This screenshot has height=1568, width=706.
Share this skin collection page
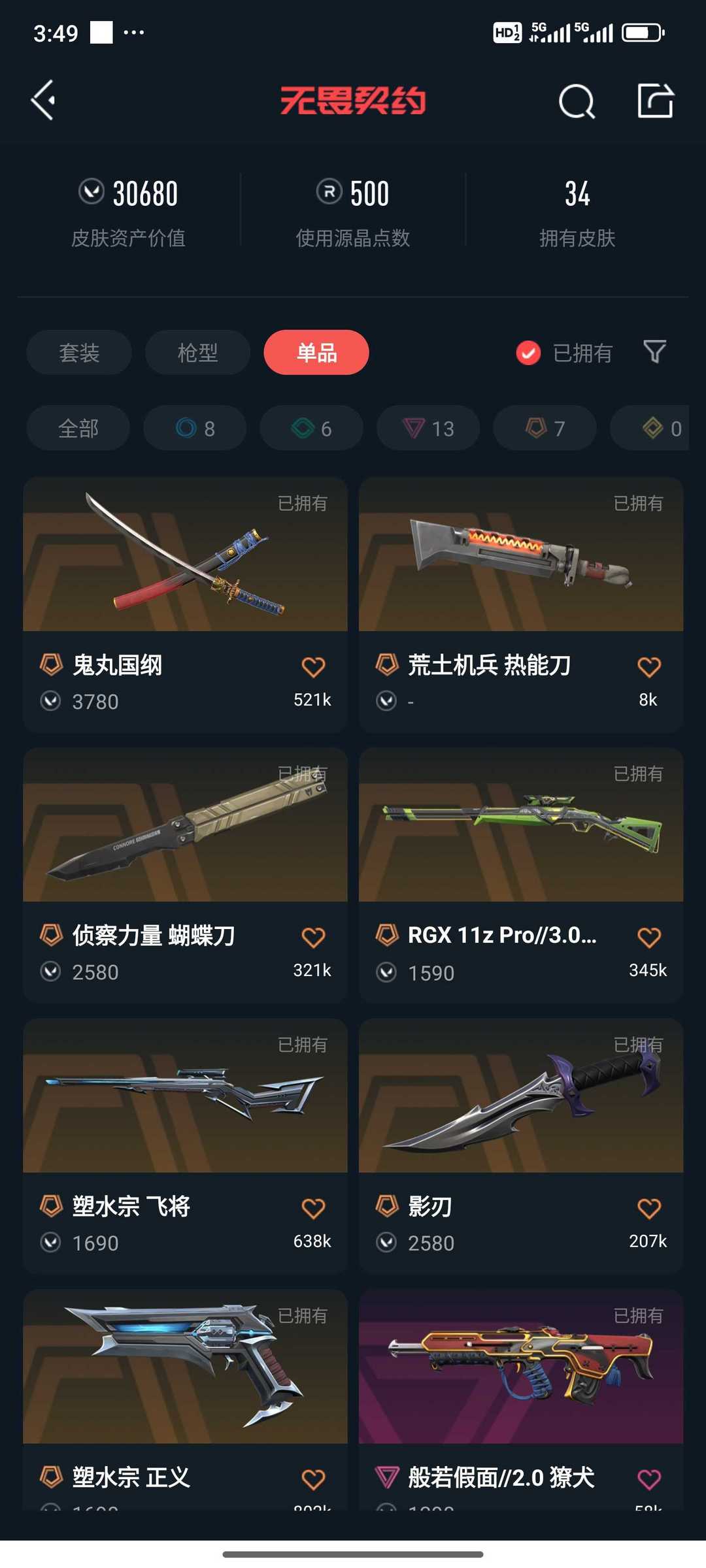[x=656, y=101]
